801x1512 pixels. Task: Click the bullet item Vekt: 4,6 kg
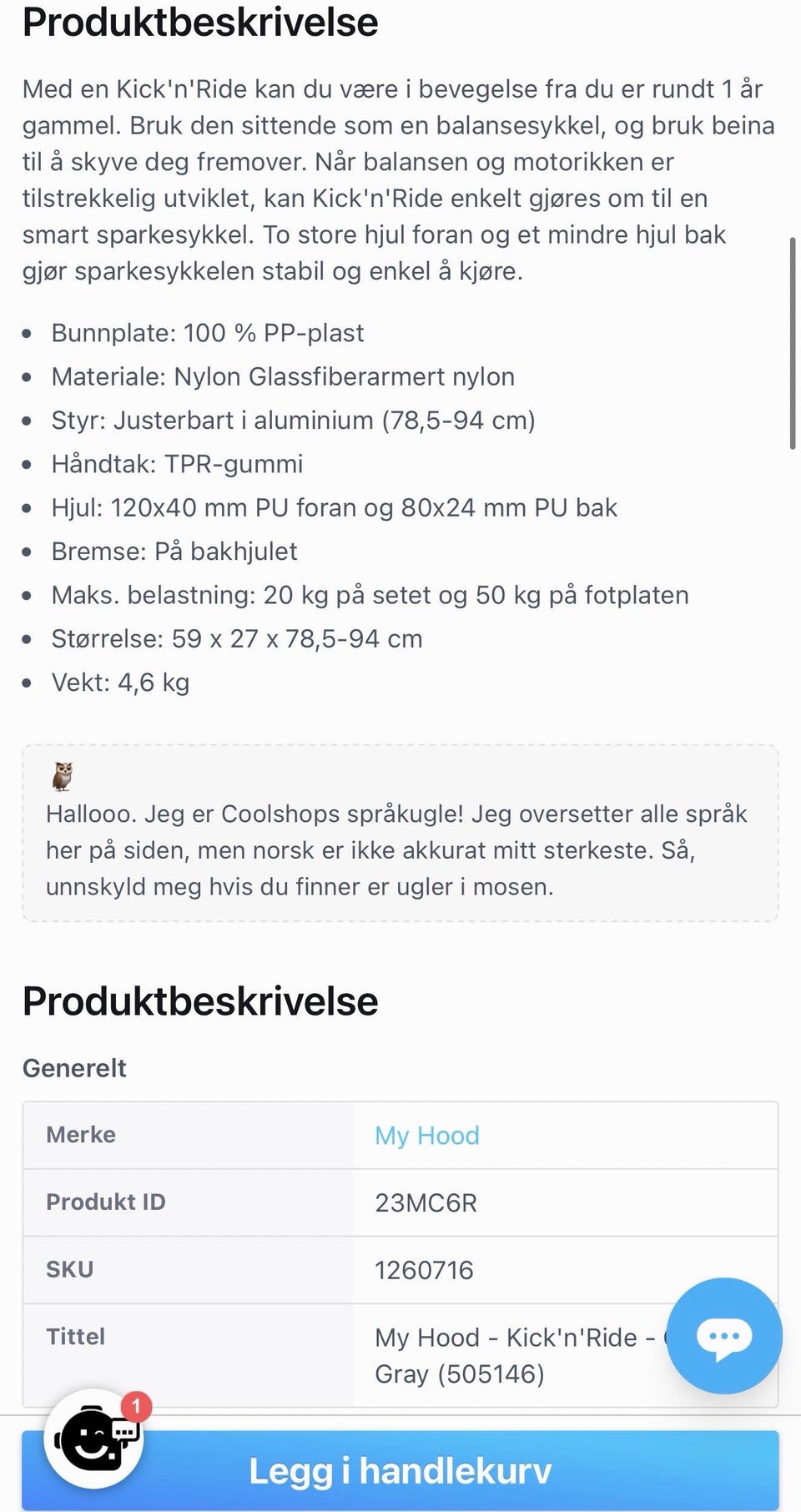click(120, 682)
